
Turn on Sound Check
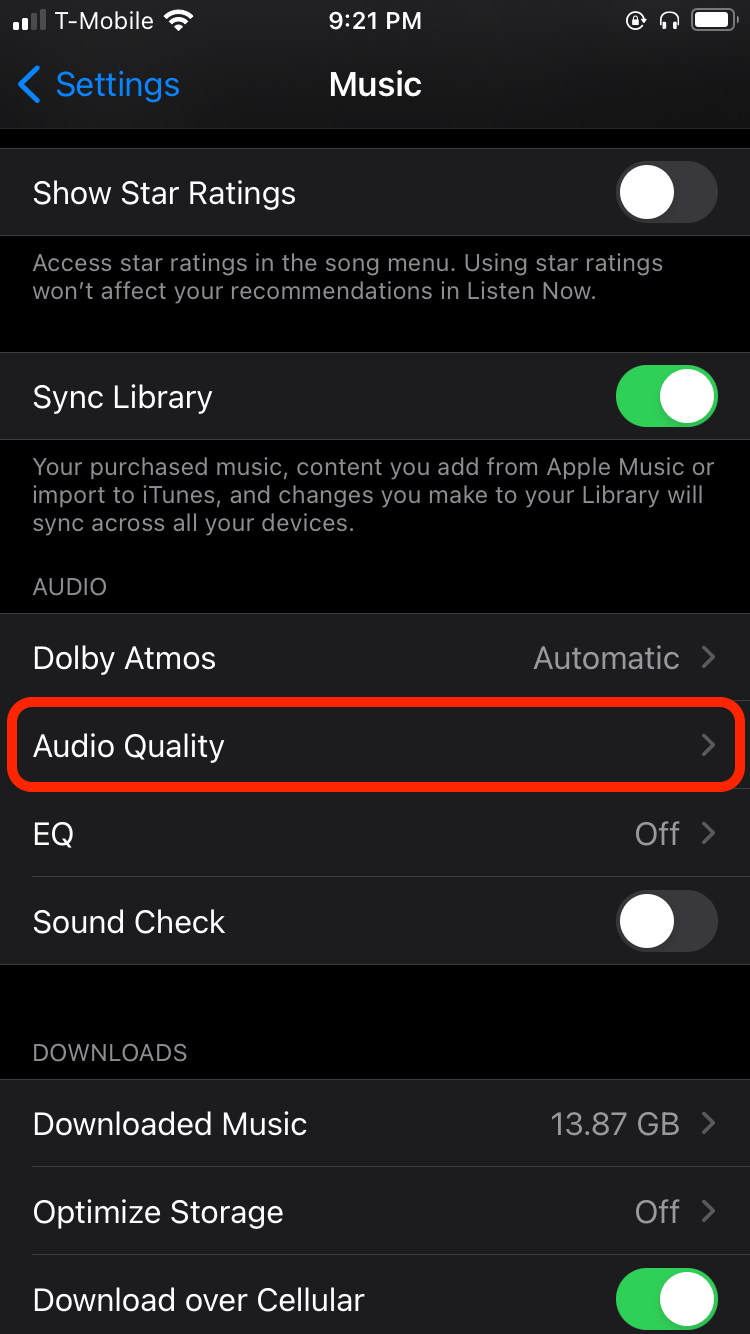666,921
